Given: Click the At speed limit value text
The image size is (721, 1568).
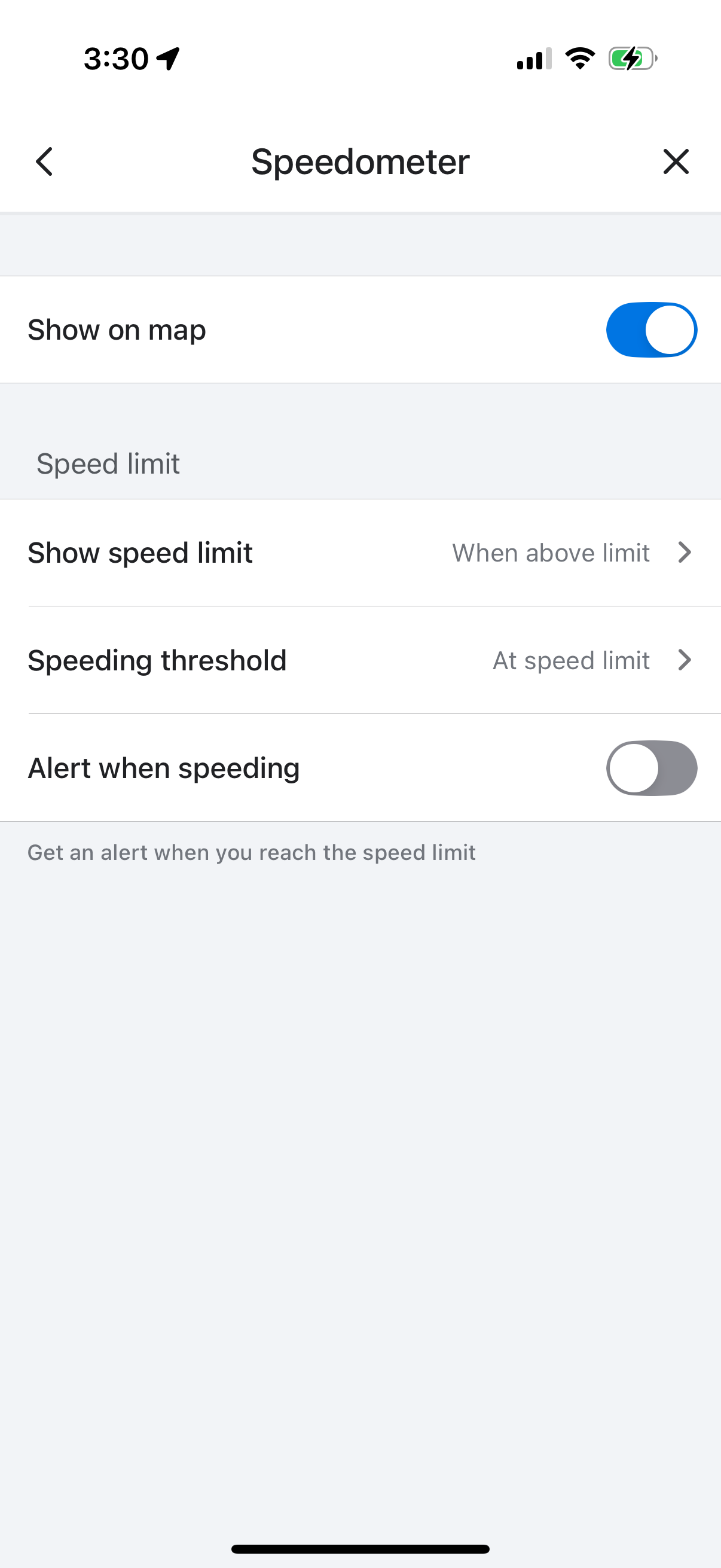Looking at the screenshot, I should 571,660.
